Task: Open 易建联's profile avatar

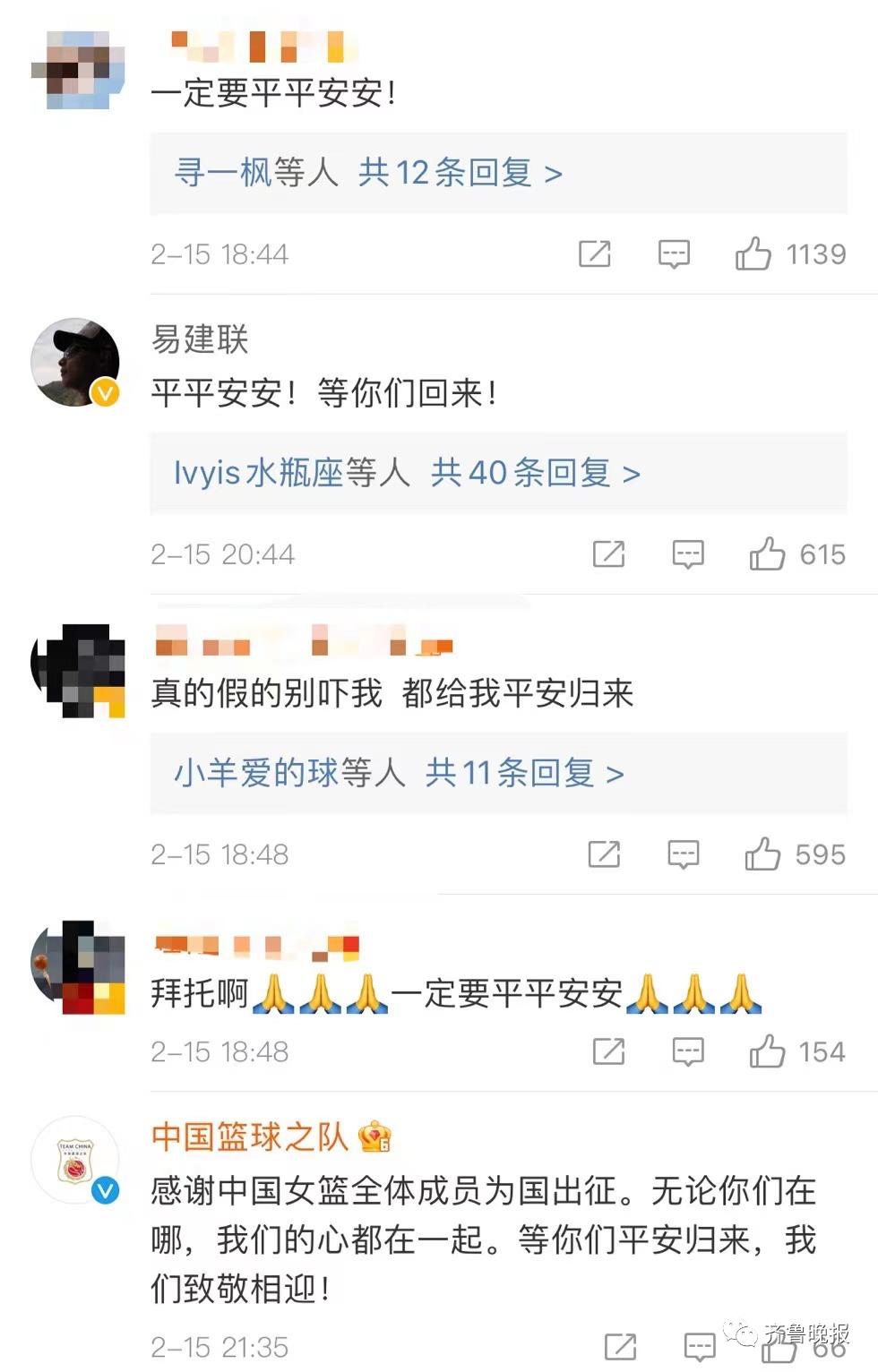Action: (x=76, y=362)
